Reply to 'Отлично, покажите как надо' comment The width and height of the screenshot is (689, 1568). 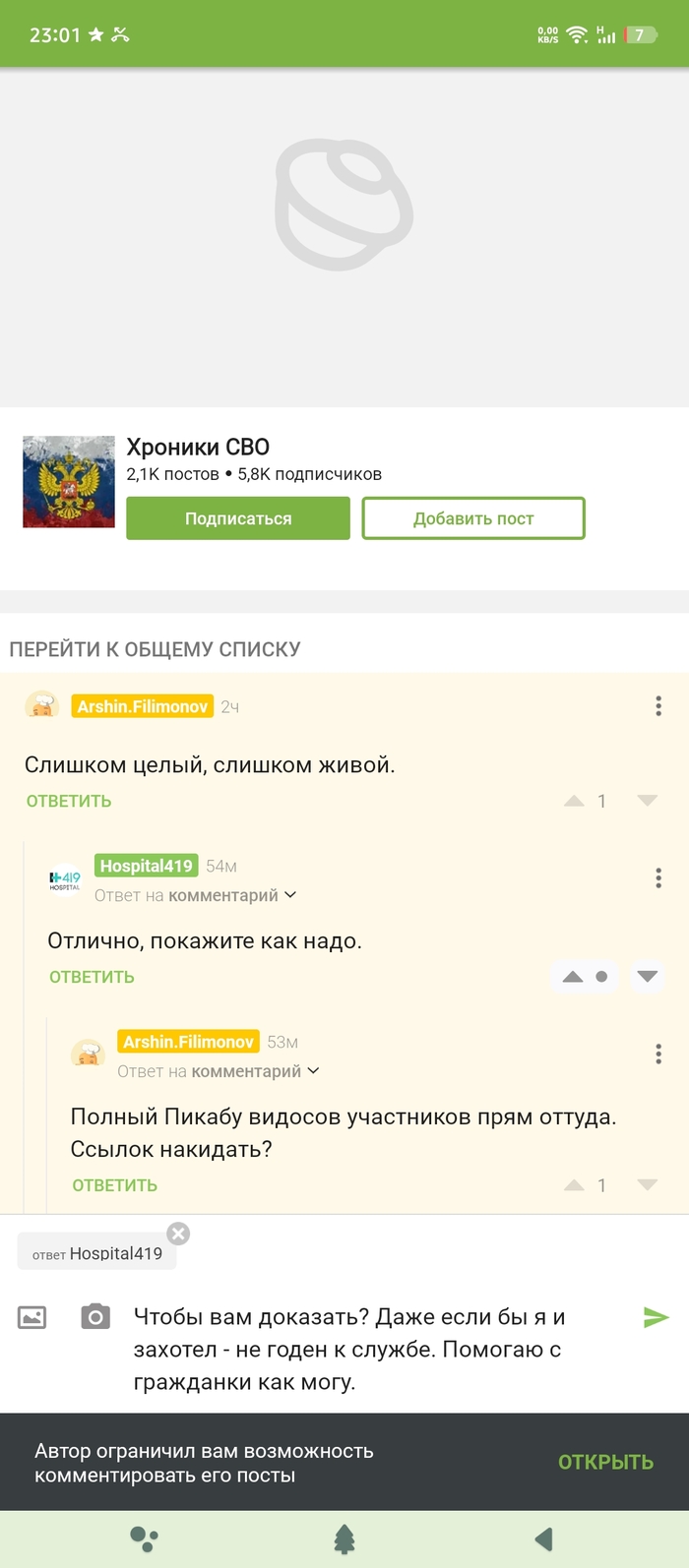coord(92,977)
